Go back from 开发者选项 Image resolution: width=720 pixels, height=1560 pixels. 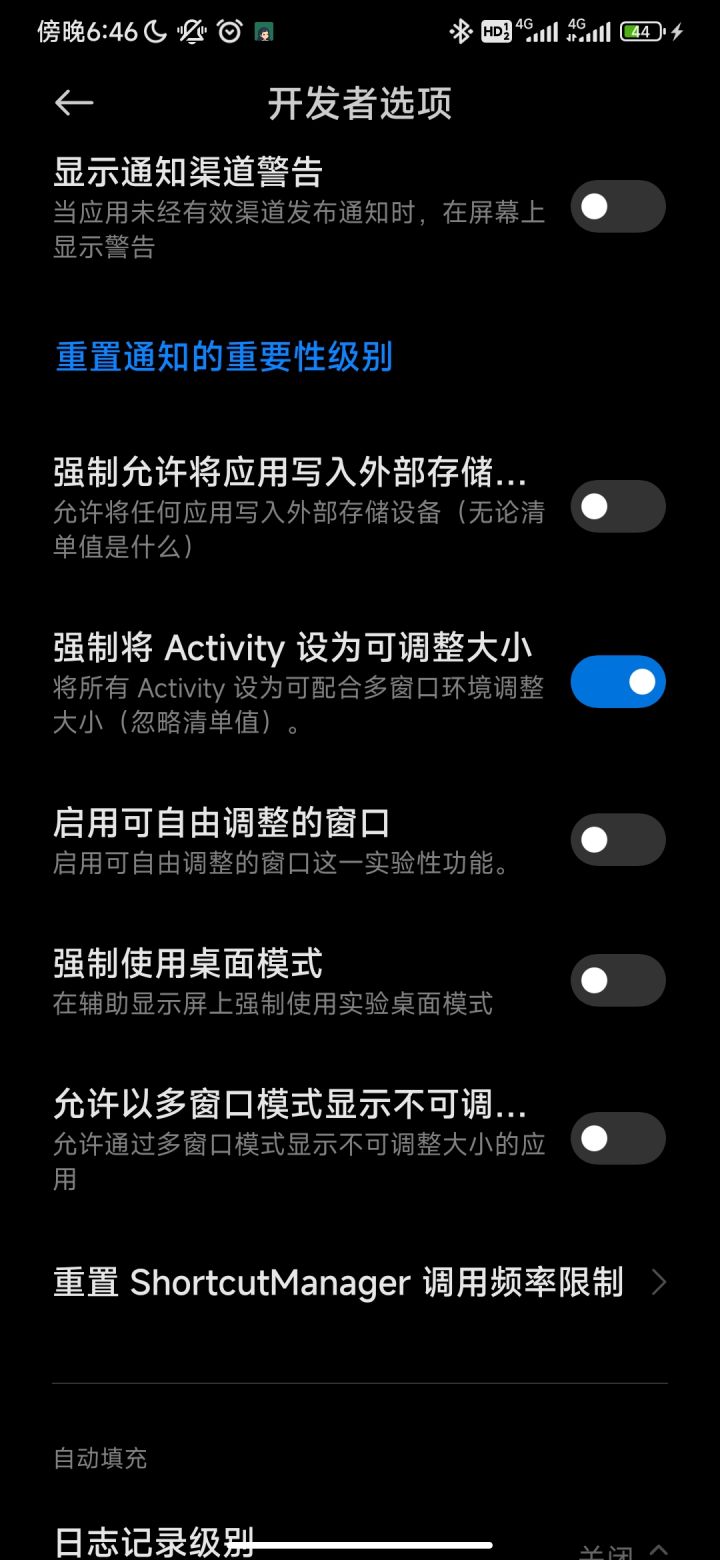tap(74, 103)
